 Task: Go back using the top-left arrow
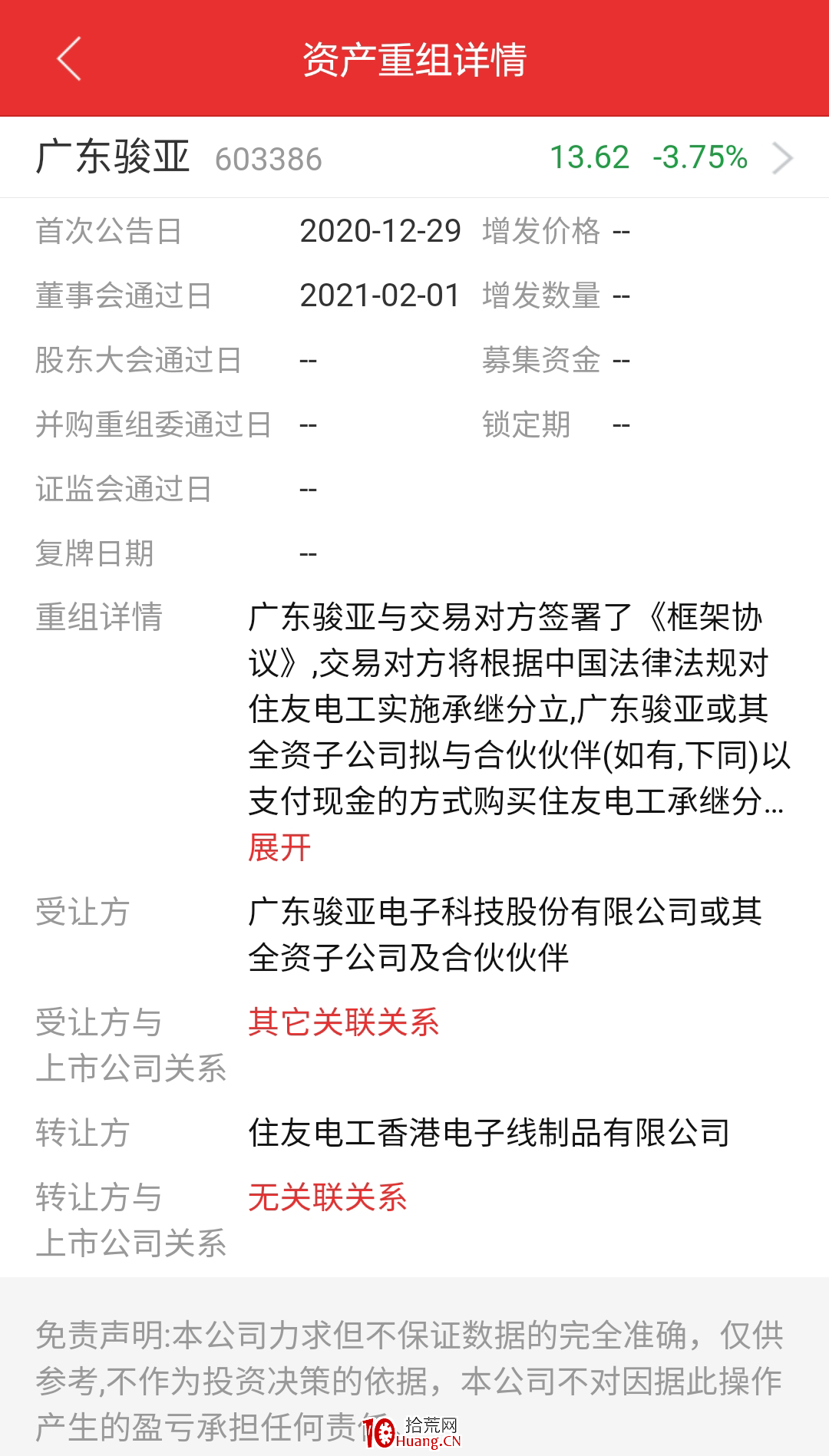coord(69,59)
